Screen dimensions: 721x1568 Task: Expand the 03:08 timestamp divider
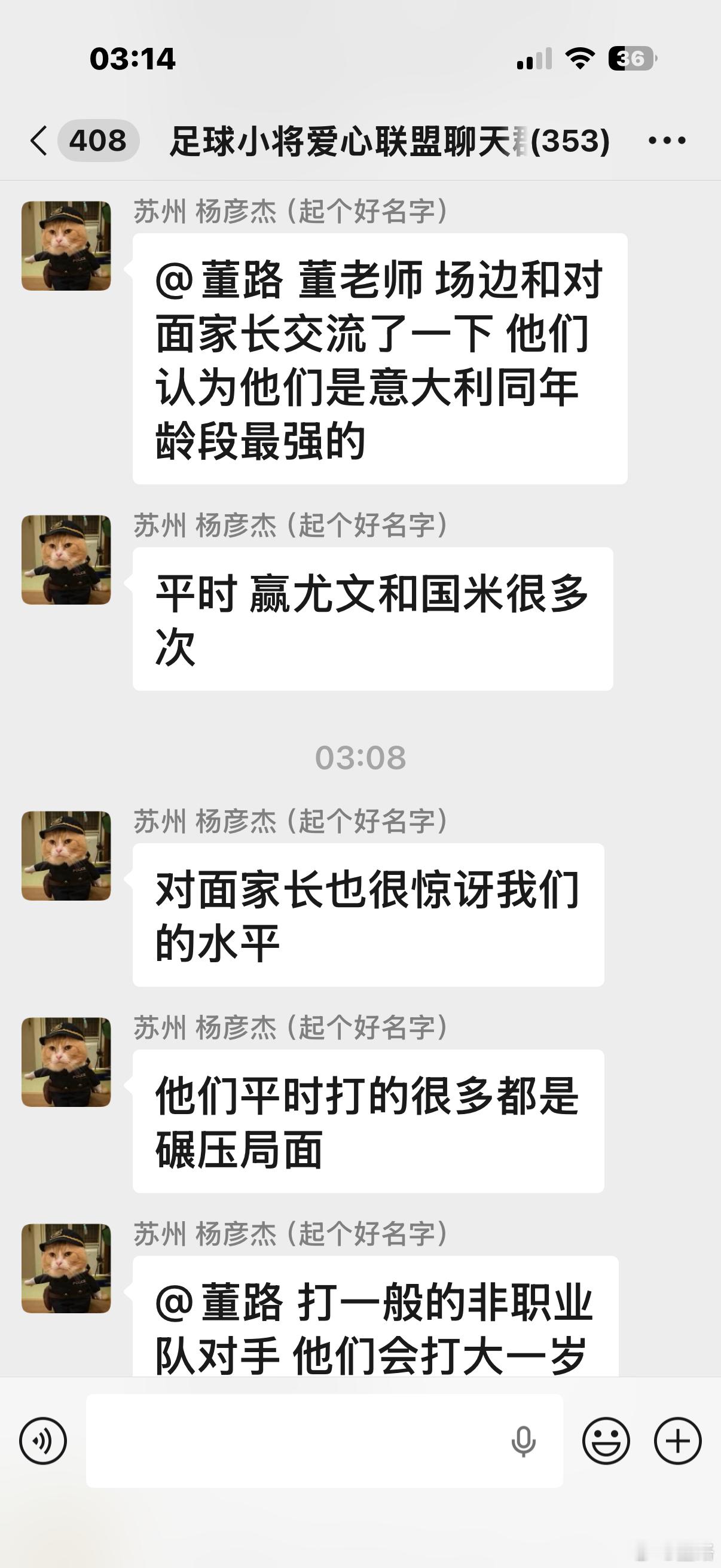click(360, 758)
